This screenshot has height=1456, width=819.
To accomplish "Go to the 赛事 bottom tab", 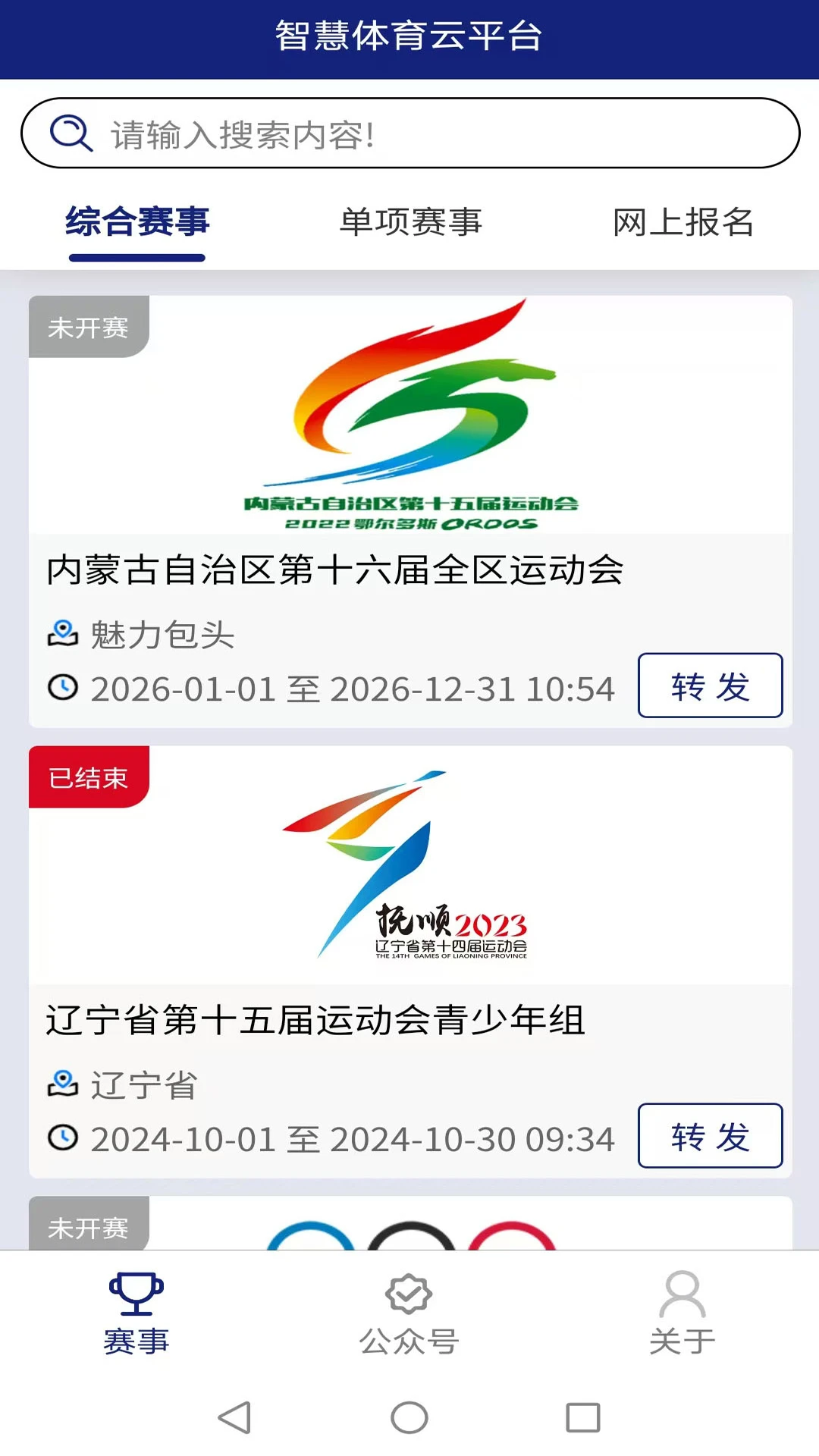I will coord(136,1314).
